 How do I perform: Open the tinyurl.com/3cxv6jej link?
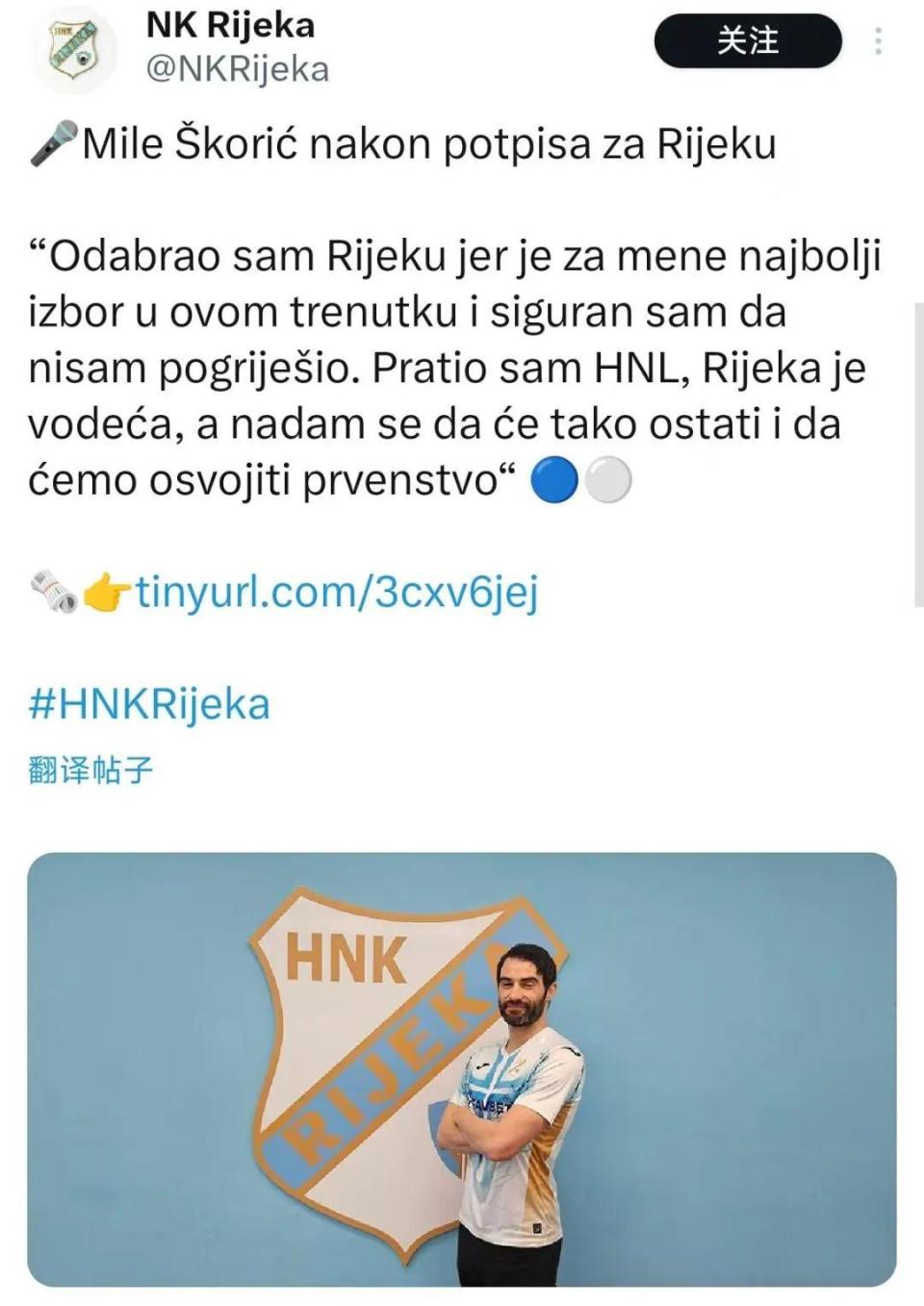pyautogui.click(x=336, y=591)
